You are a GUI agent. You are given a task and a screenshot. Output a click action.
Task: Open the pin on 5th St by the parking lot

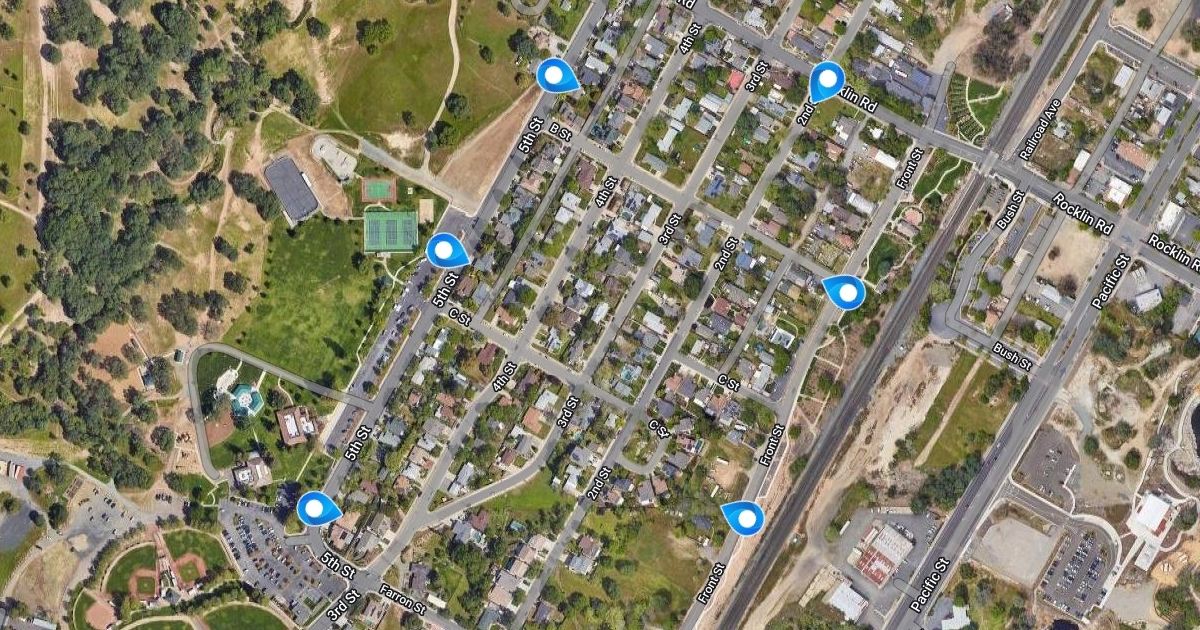(317, 509)
